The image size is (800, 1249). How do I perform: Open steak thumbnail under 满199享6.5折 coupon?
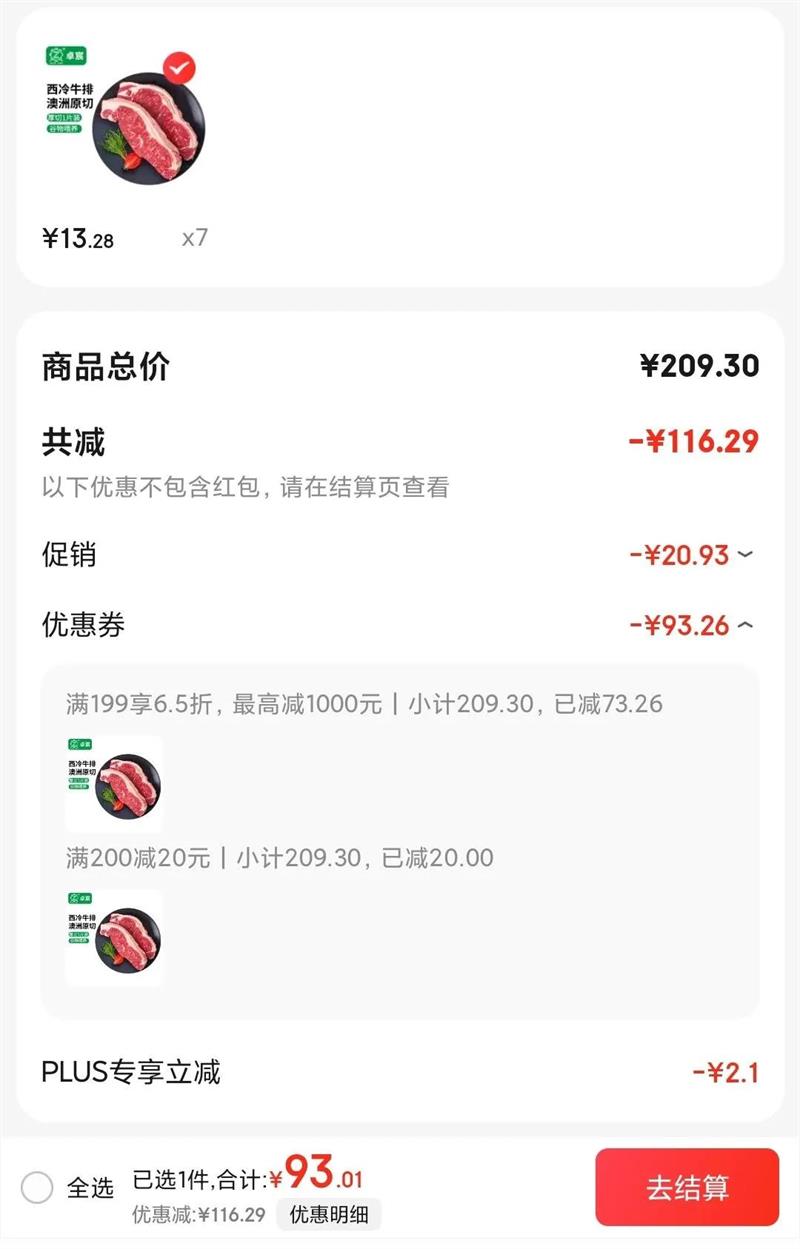click(x=114, y=784)
